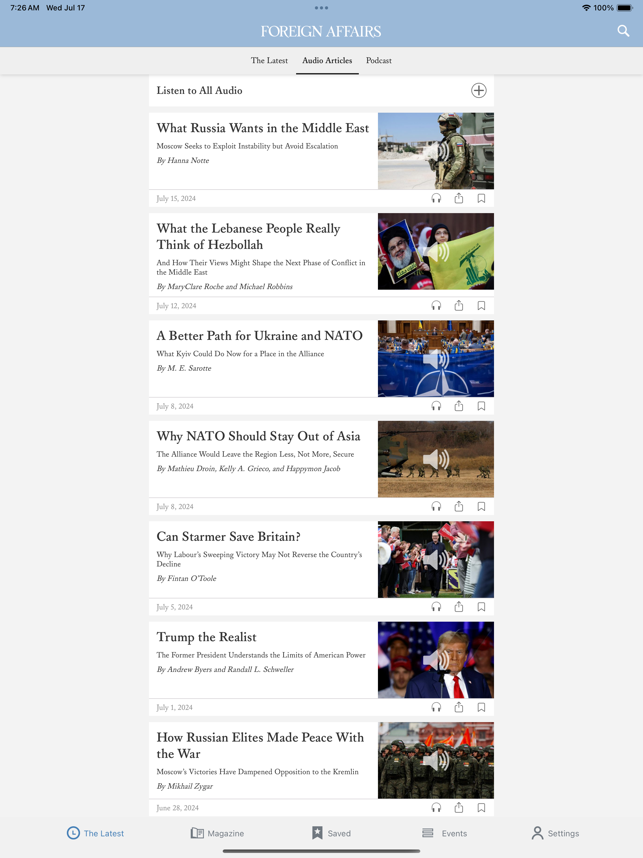Viewport: 643px width, 858px height.
Task: Listen to What Russia Wants audio via headphones icon
Action: click(436, 198)
